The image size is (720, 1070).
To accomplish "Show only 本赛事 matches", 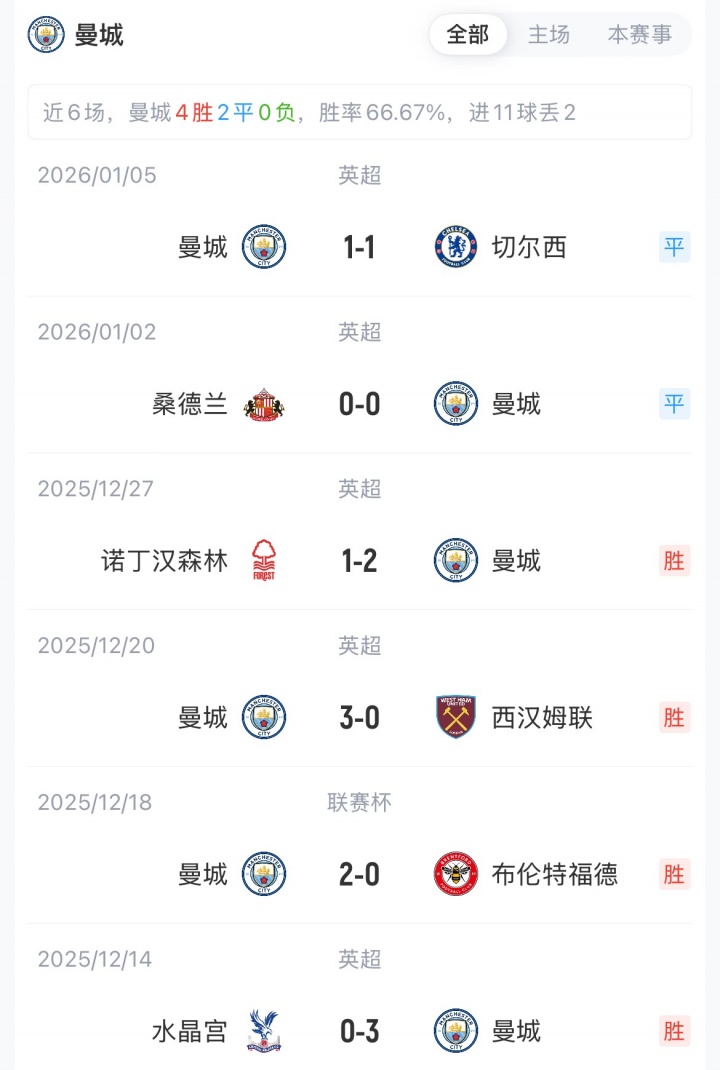I will point(640,35).
